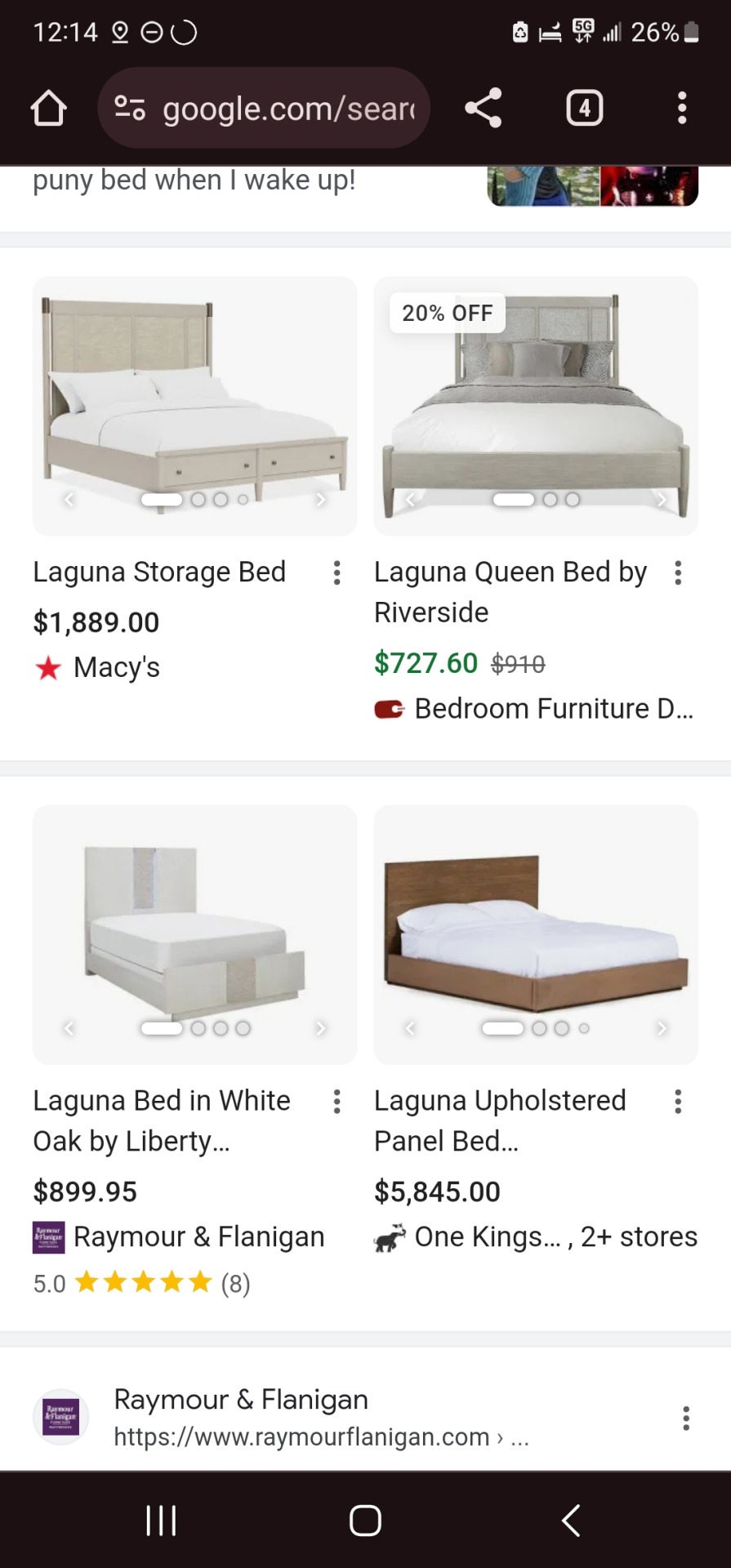The height and width of the screenshot is (1568, 731).
Task: View Laguna Queen Bed by Riverside
Action: [x=510, y=591]
